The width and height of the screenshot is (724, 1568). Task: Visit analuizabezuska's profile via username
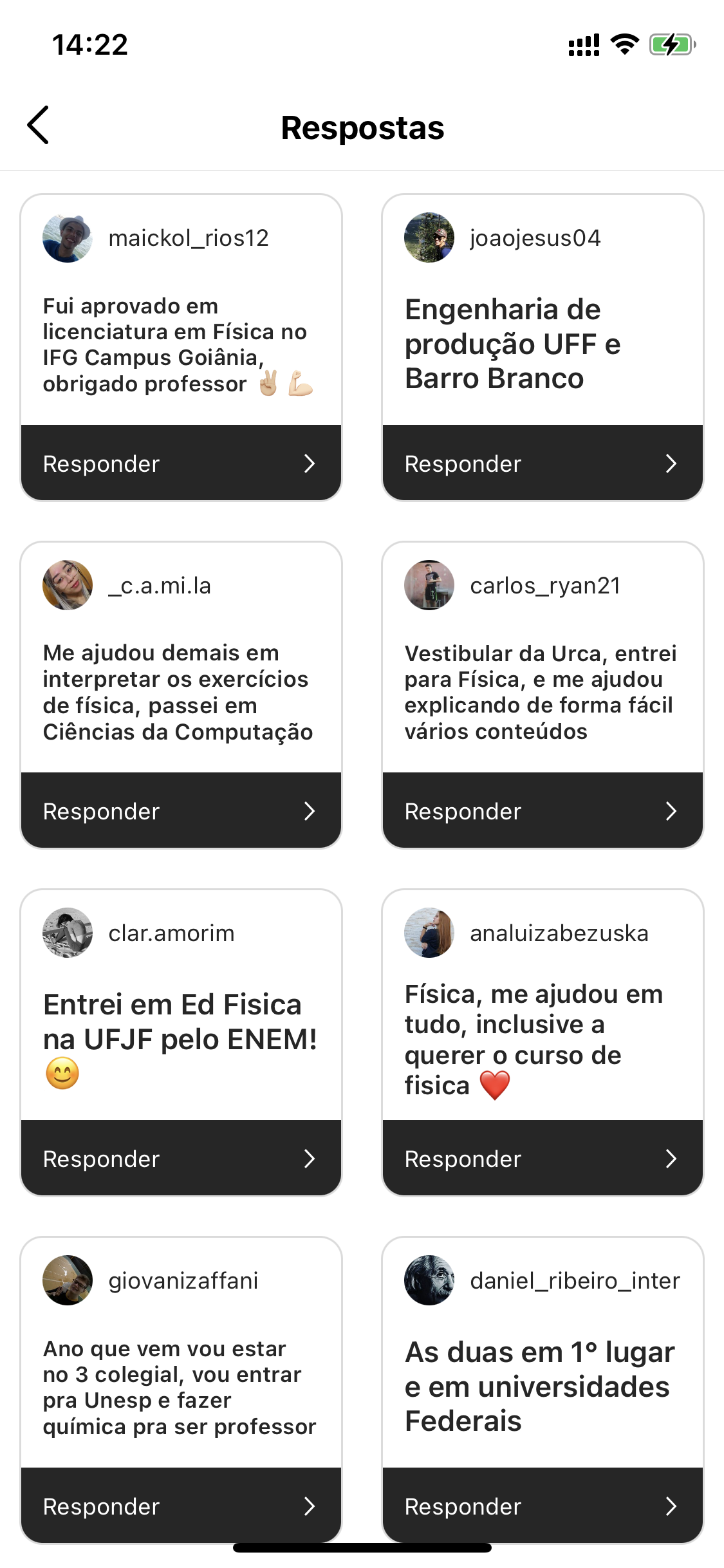point(559,933)
